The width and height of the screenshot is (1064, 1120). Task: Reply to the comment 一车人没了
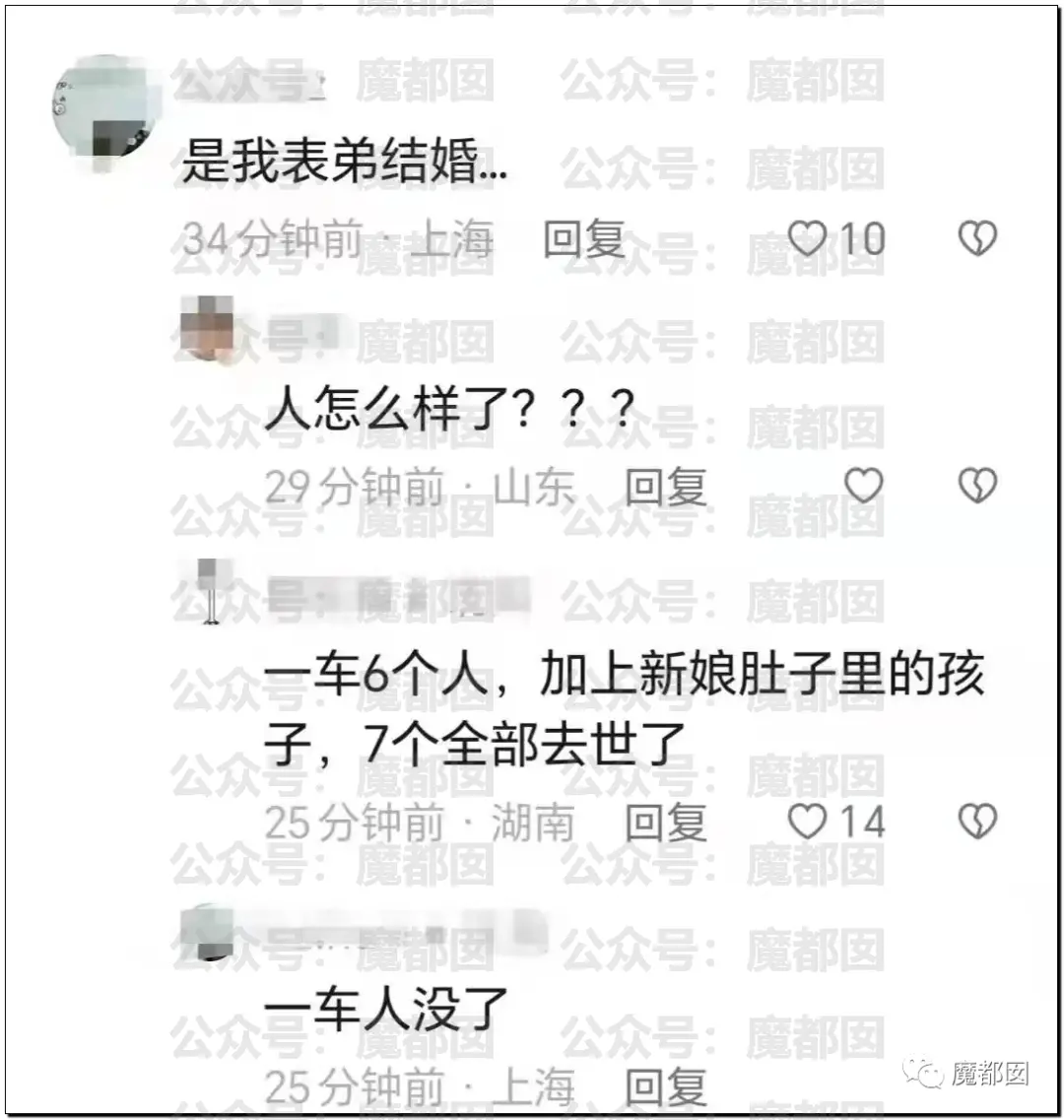(666, 1087)
